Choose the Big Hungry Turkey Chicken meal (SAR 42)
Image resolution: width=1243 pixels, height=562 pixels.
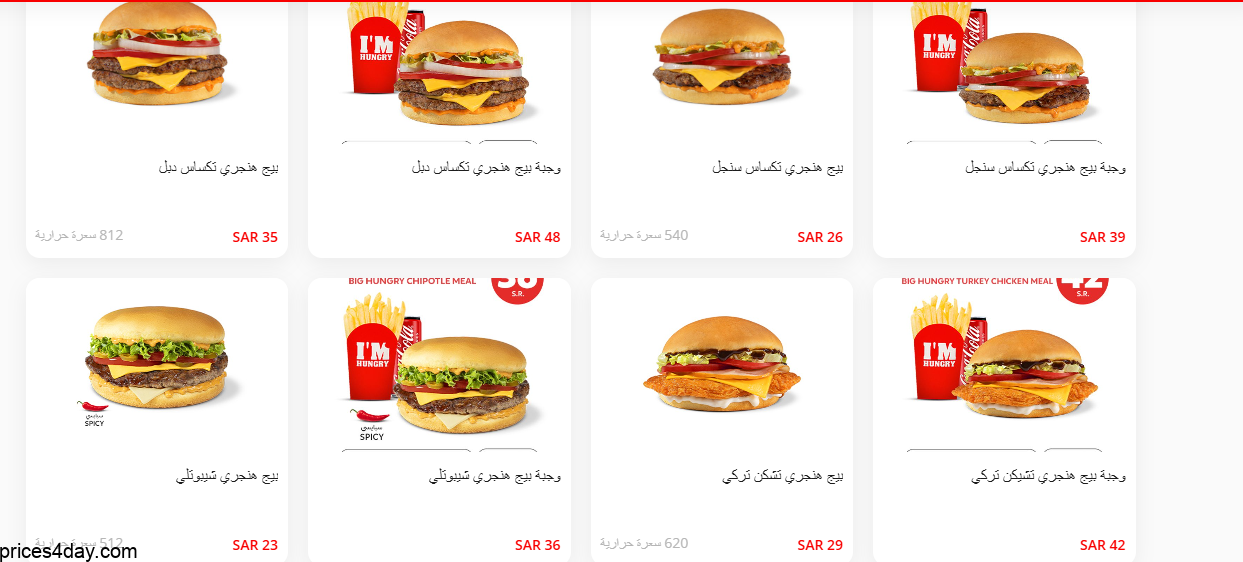click(1004, 420)
